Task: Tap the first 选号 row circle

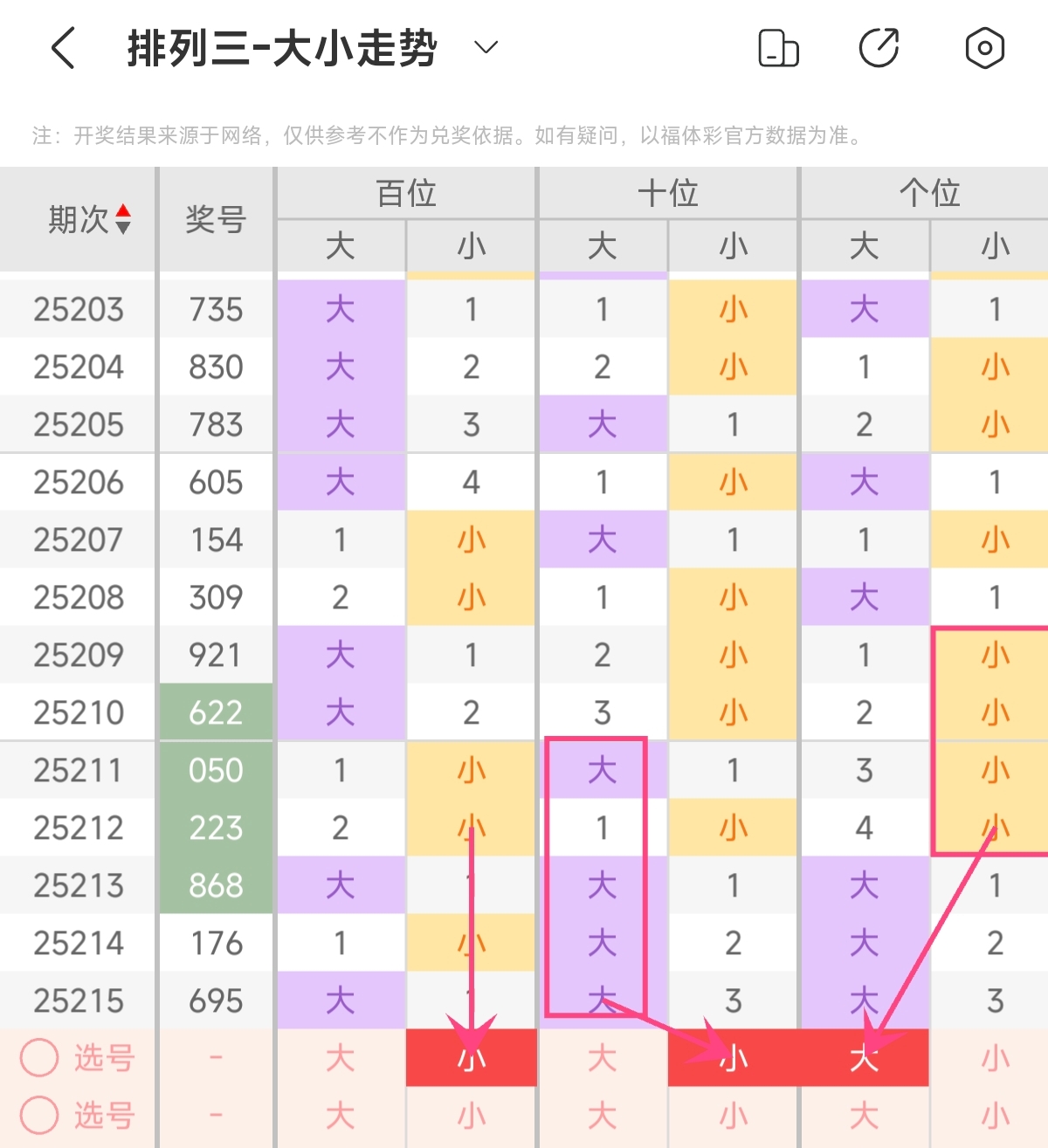Action: point(40,1058)
